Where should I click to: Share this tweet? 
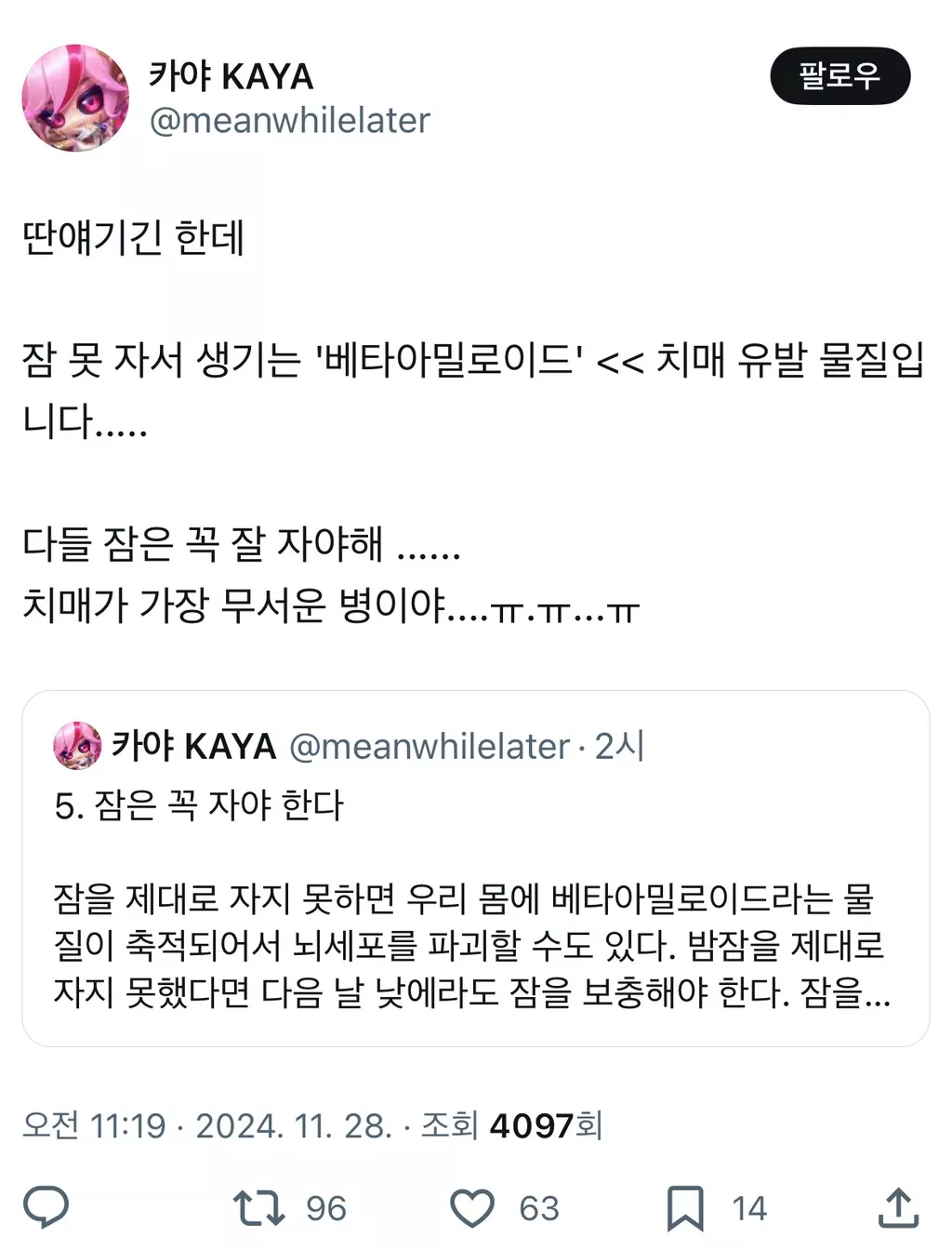point(898,1207)
